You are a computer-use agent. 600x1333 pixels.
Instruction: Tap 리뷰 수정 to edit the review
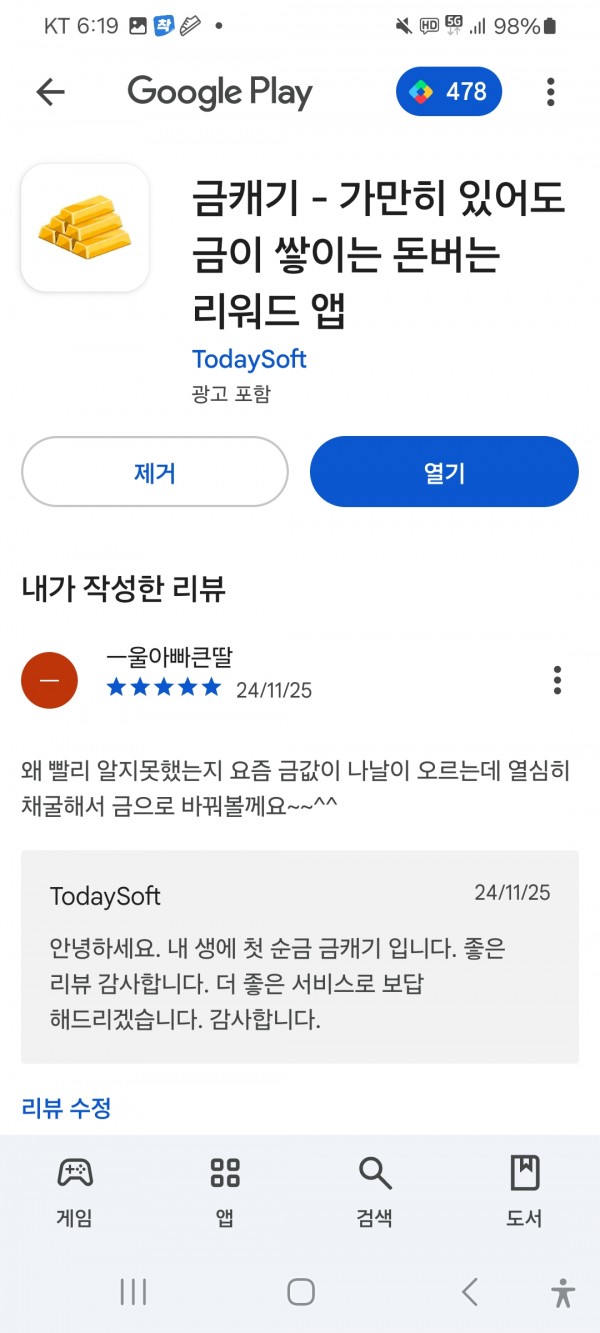click(x=66, y=1107)
